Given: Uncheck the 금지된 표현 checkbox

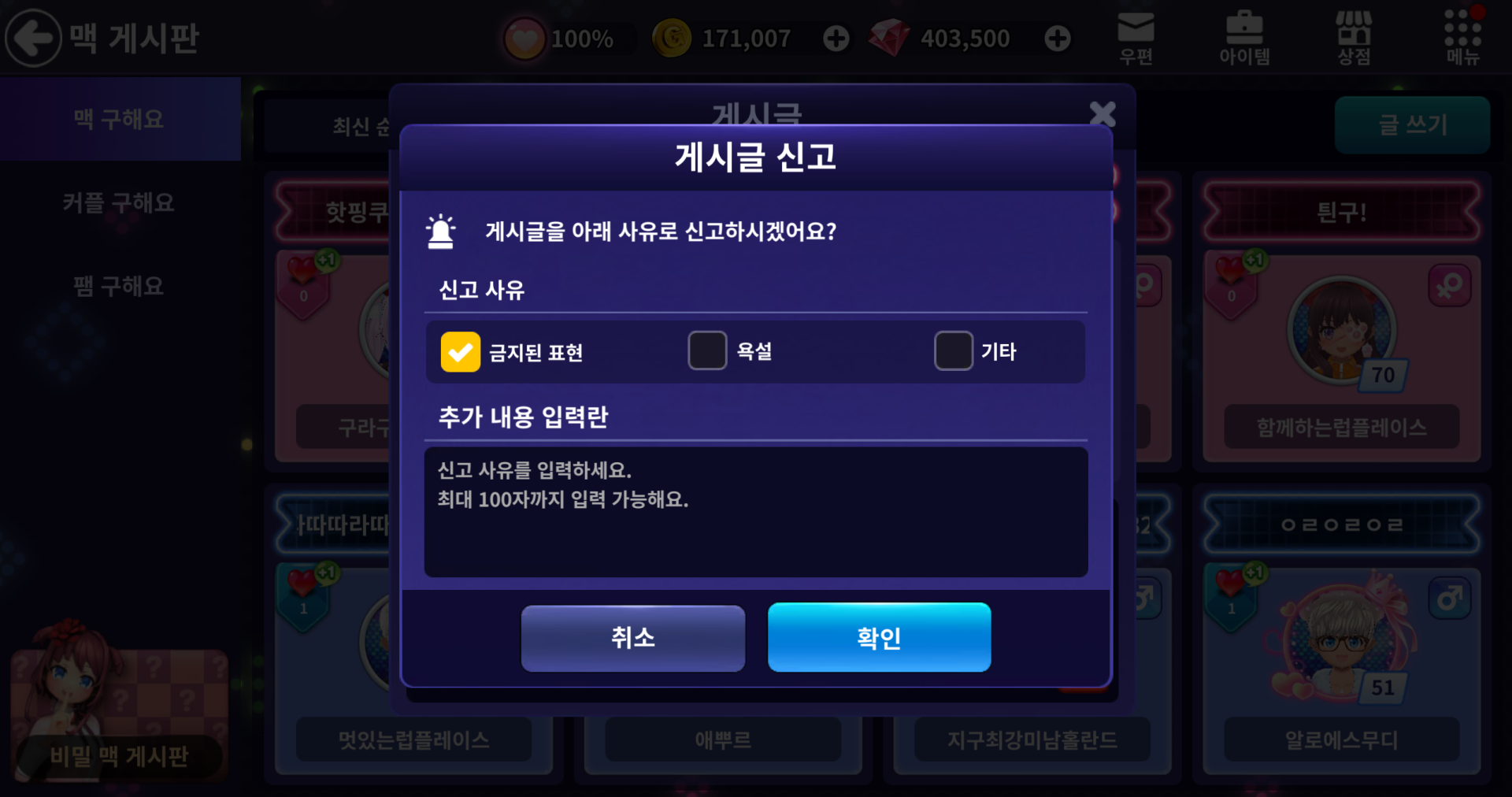Looking at the screenshot, I should [460, 351].
